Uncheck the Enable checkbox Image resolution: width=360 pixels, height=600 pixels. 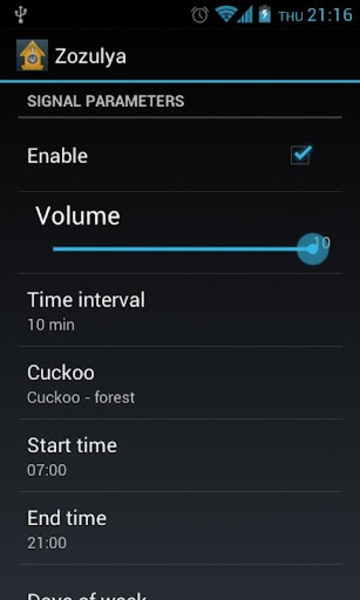[301, 155]
